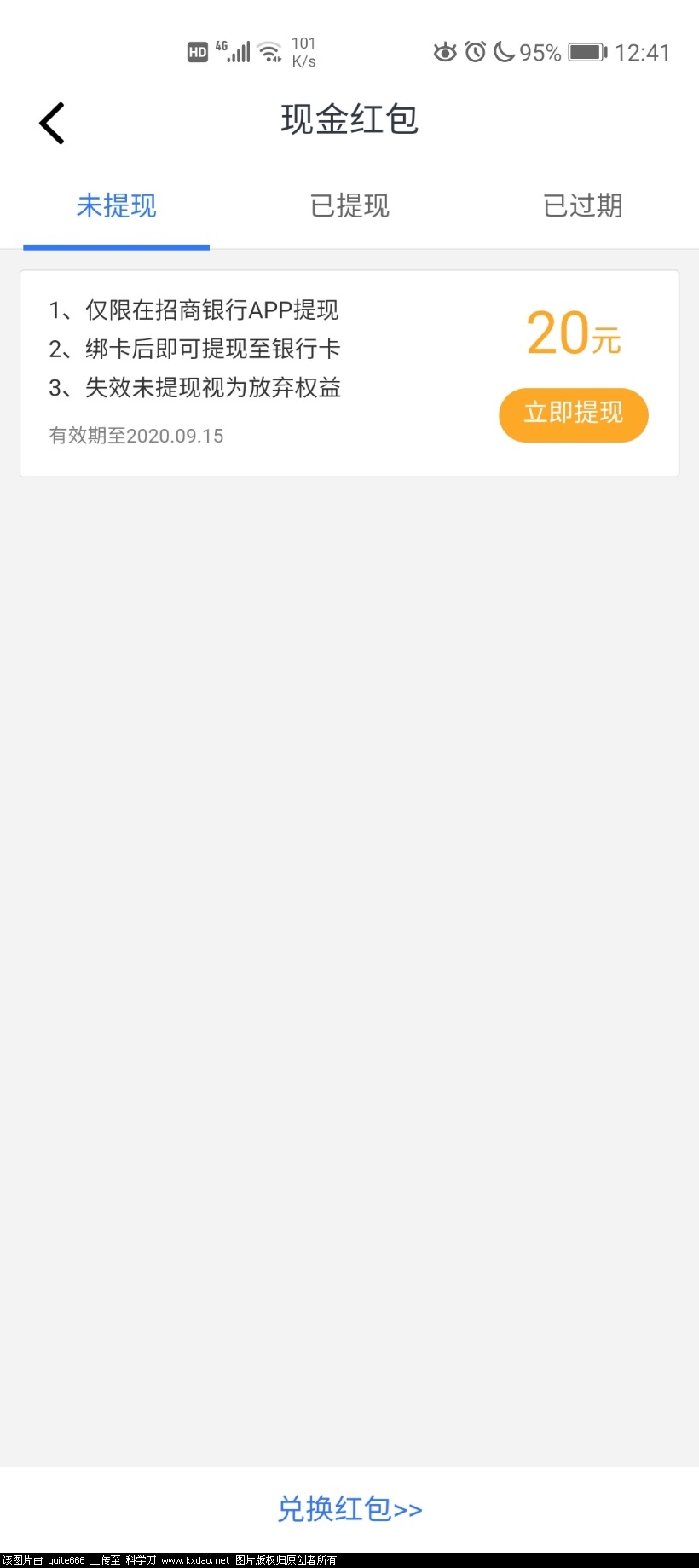Tap 立即提现 to withdraw 20元
The image size is (699, 1568).
(573, 414)
